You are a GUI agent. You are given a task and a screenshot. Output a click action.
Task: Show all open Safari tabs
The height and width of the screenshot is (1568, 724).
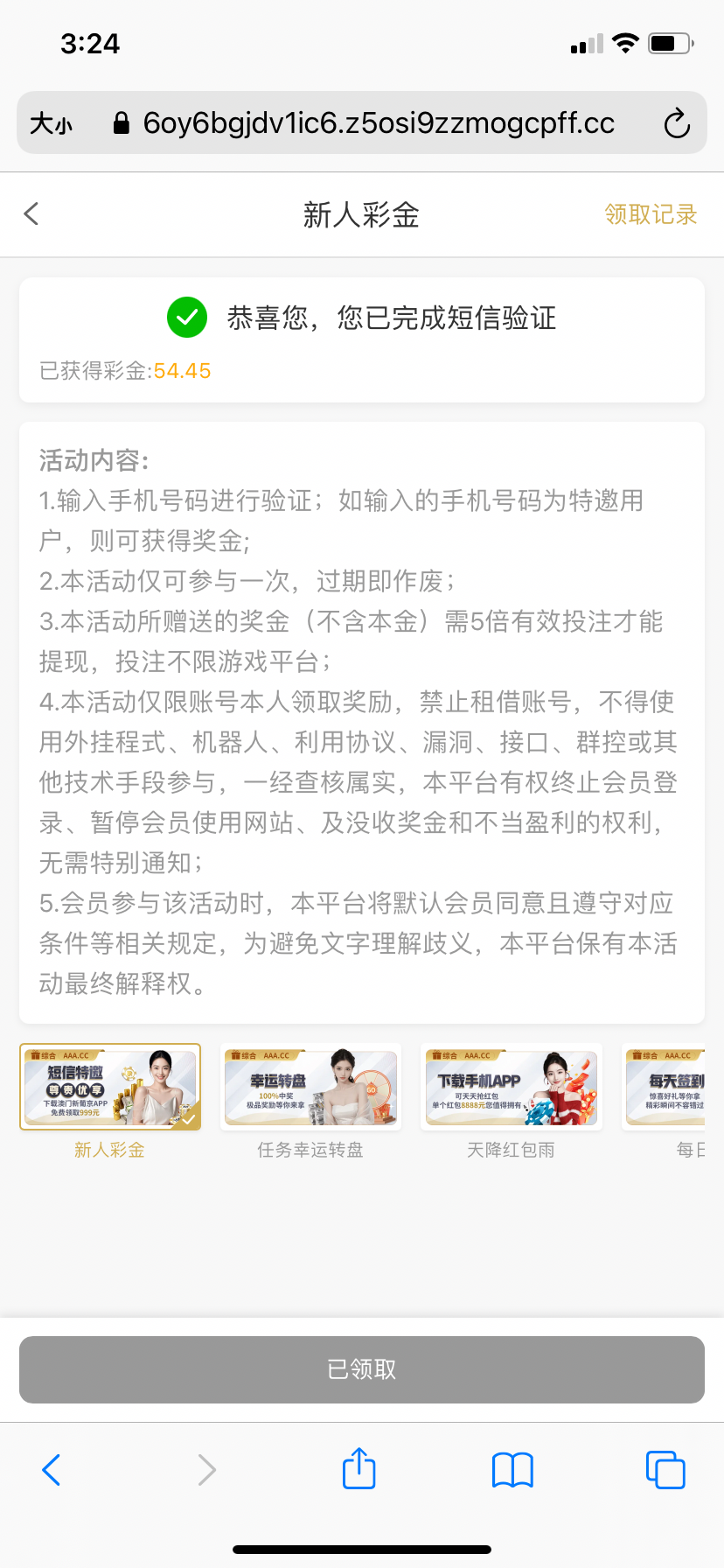click(x=665, y=1470)
